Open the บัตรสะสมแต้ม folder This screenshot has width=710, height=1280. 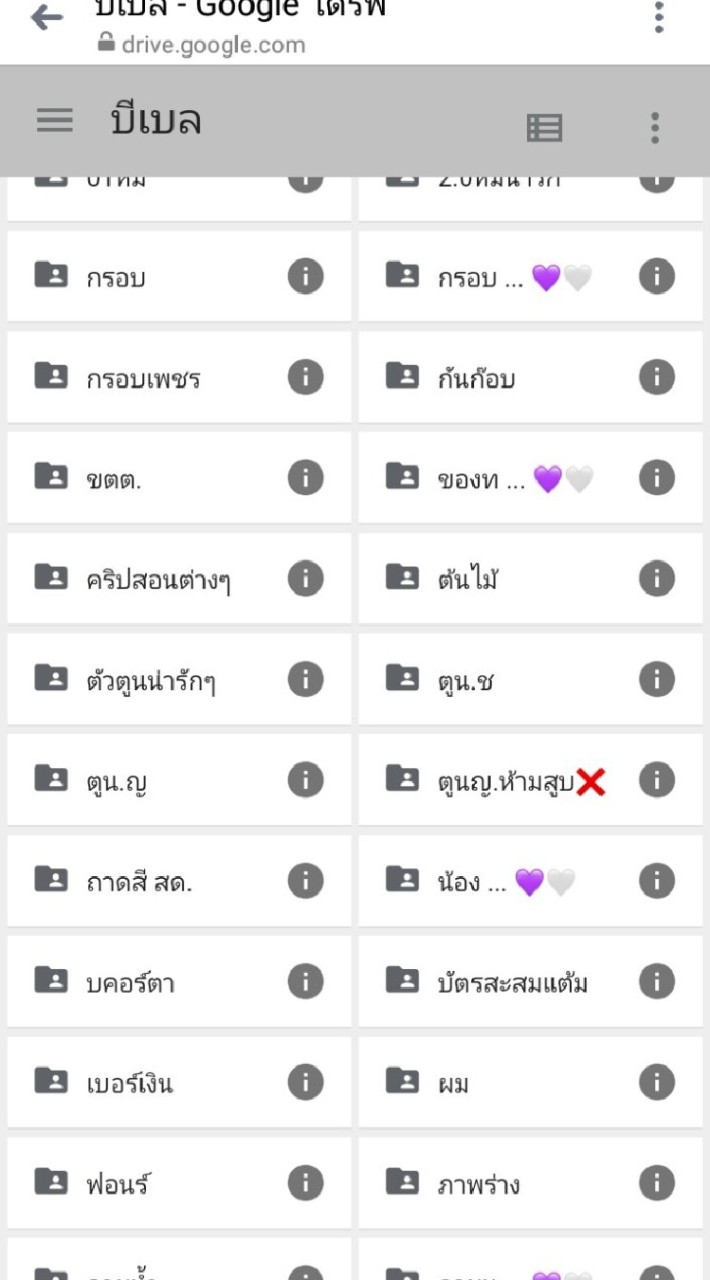531,981
